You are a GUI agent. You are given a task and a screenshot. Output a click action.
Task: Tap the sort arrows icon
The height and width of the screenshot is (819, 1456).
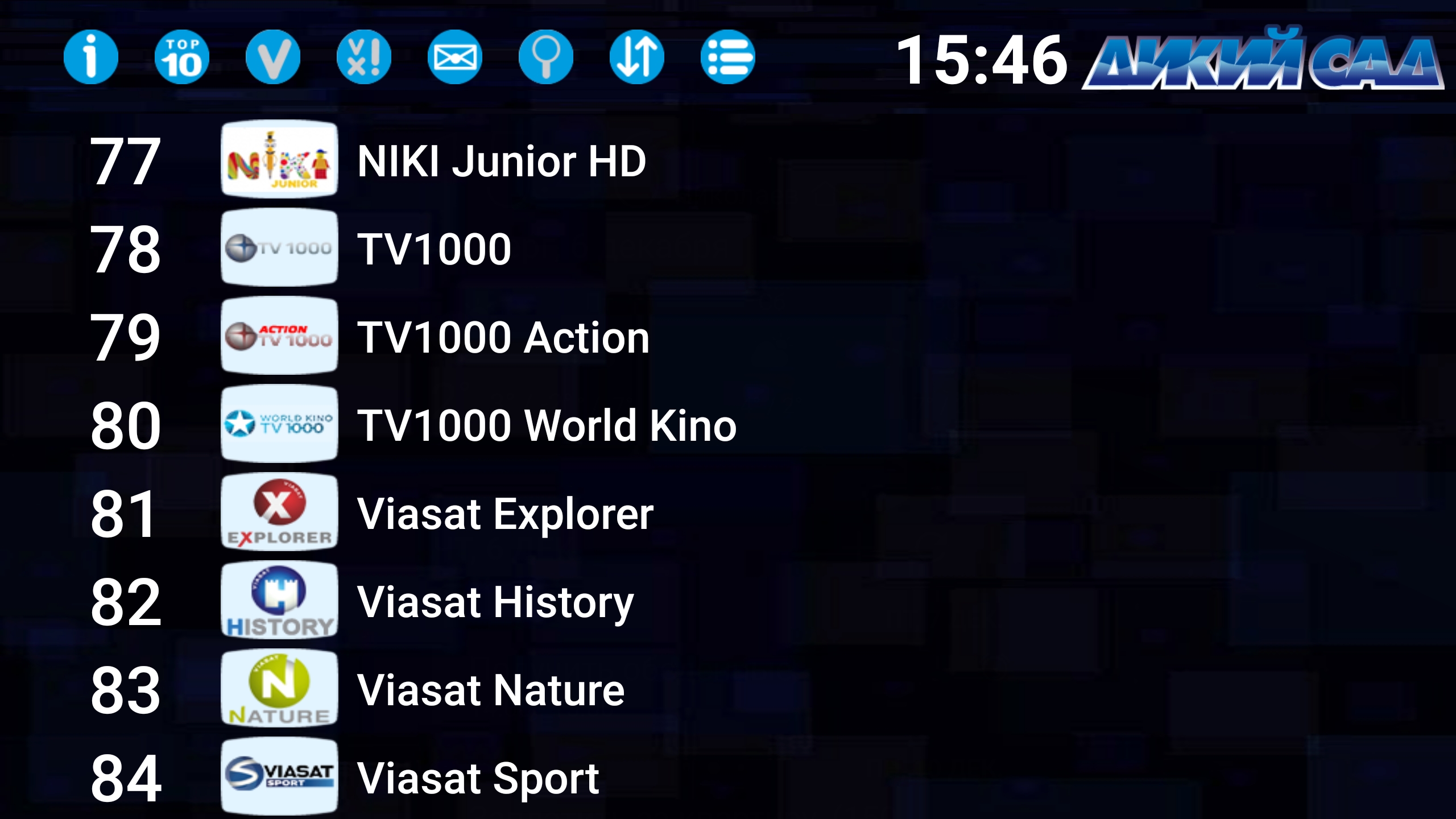637,57
